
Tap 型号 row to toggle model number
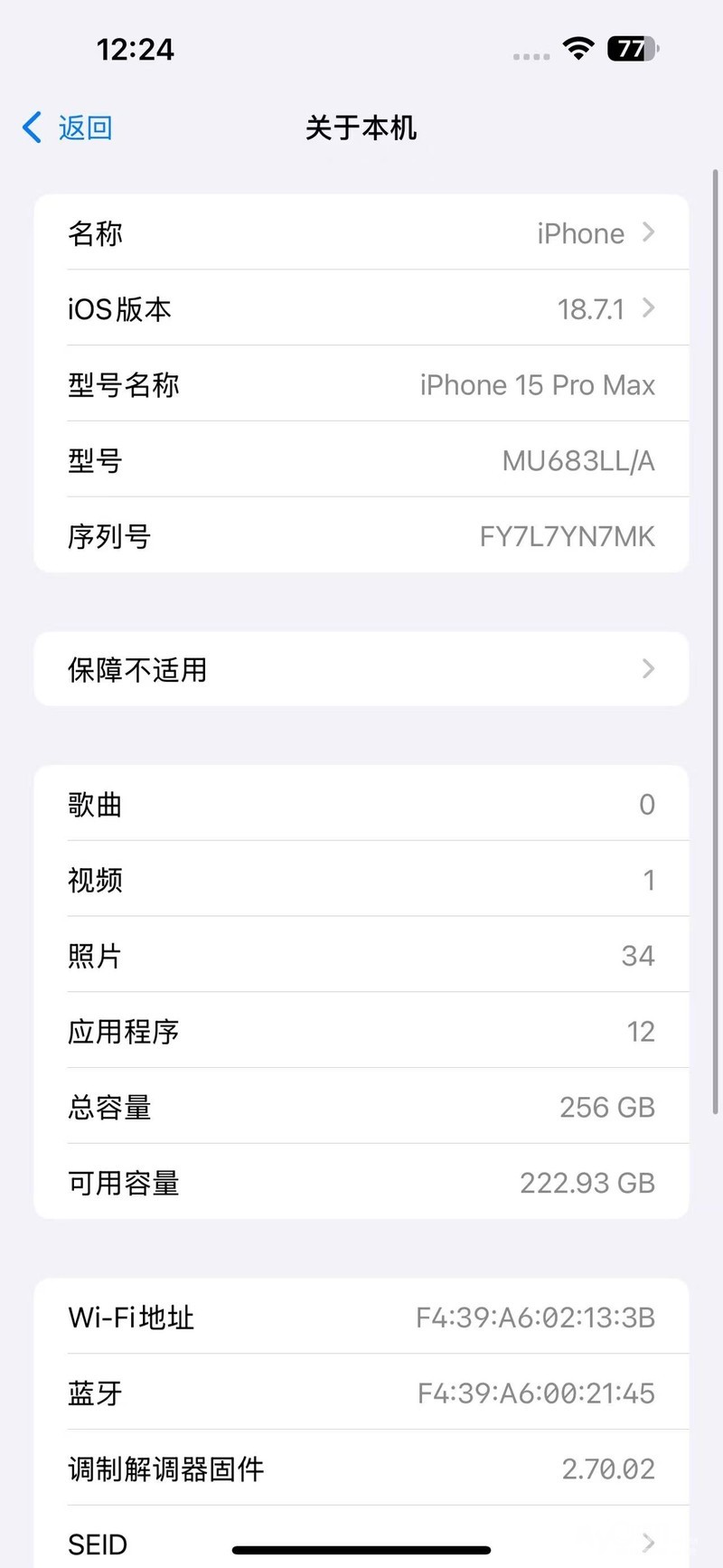click(361, 460)
